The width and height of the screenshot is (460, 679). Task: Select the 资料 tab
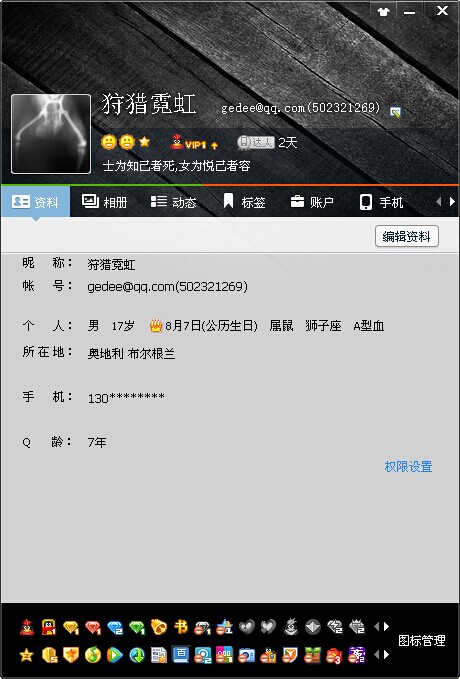click(x=36, y=202)
